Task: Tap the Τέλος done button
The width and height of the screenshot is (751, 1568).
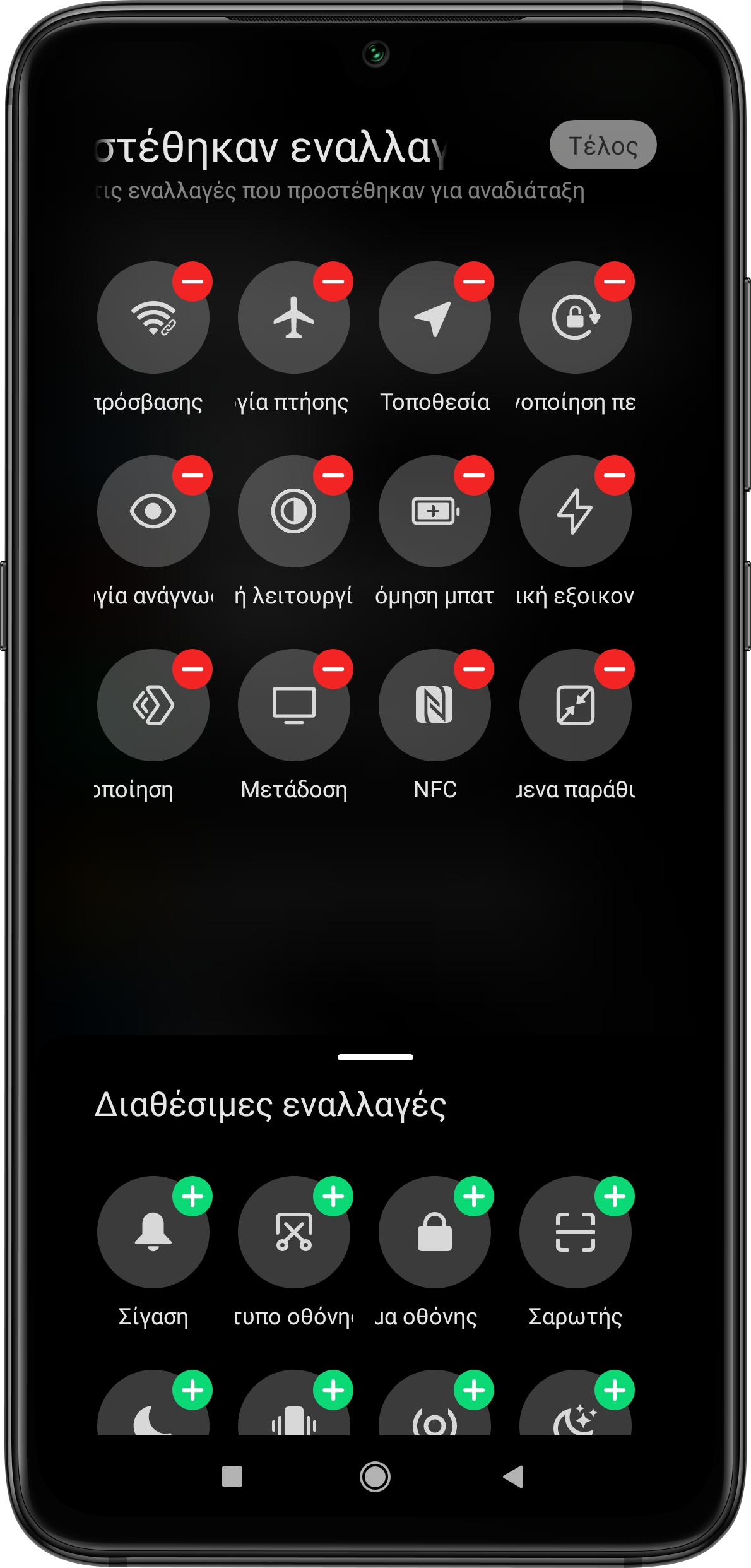Action: [x=603, y=145]
